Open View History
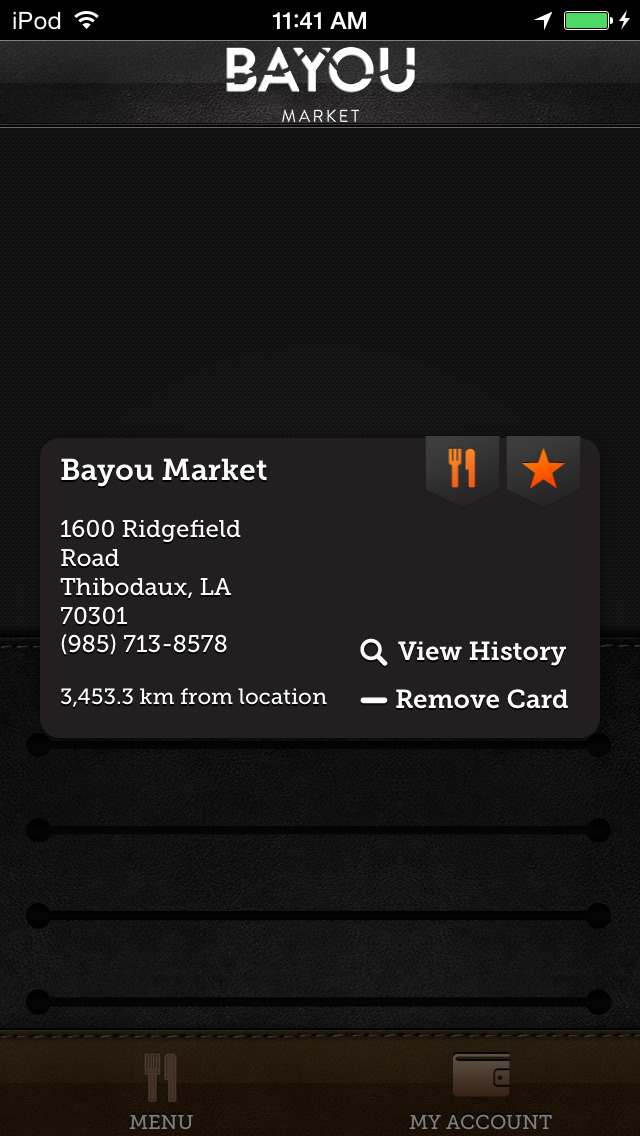640x1136 pixels. pos(463,652)
